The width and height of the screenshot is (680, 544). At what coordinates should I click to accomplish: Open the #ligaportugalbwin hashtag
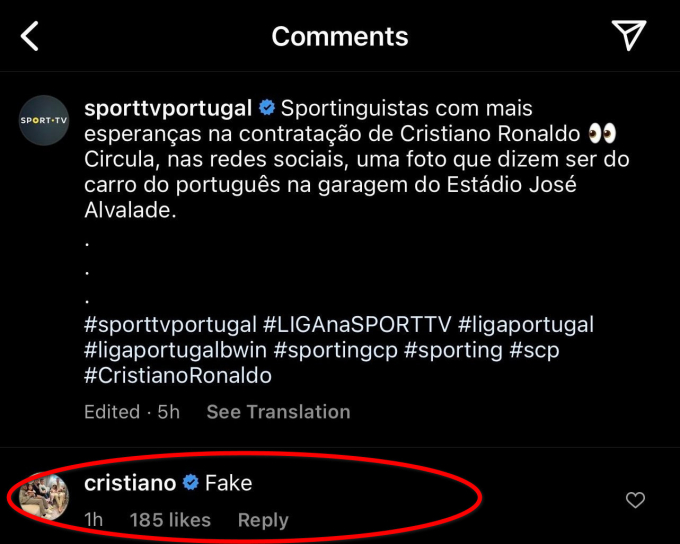175,350
